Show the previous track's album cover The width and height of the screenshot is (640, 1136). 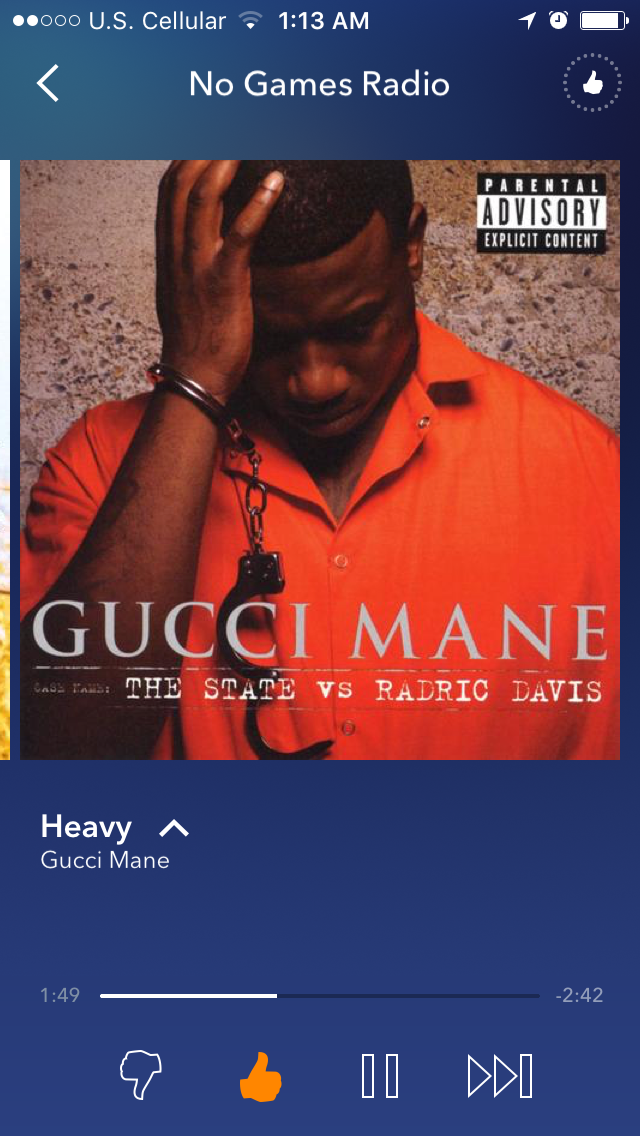5,460
